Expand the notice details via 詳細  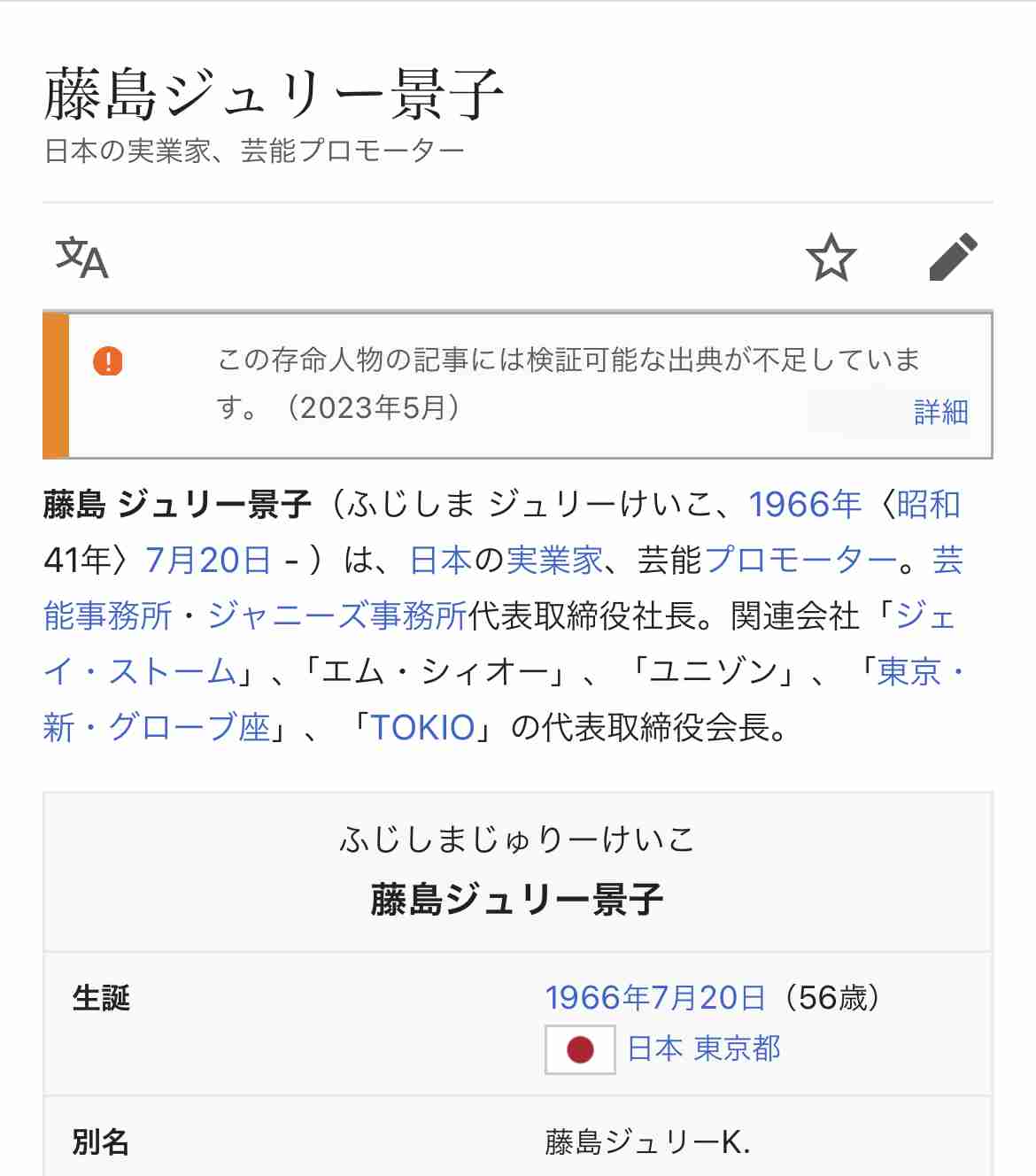click(941, 411)
